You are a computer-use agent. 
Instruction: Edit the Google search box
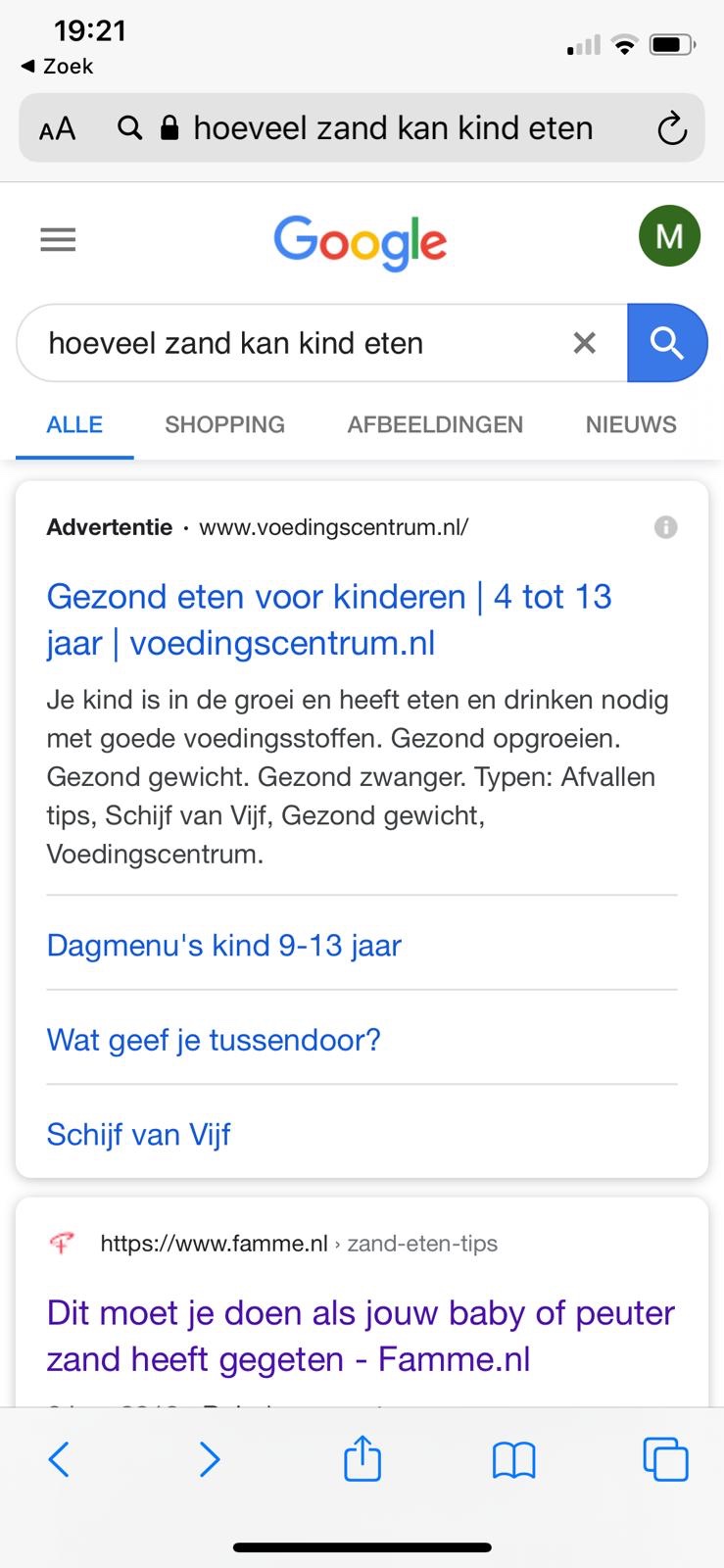click(x=294, y=343)
